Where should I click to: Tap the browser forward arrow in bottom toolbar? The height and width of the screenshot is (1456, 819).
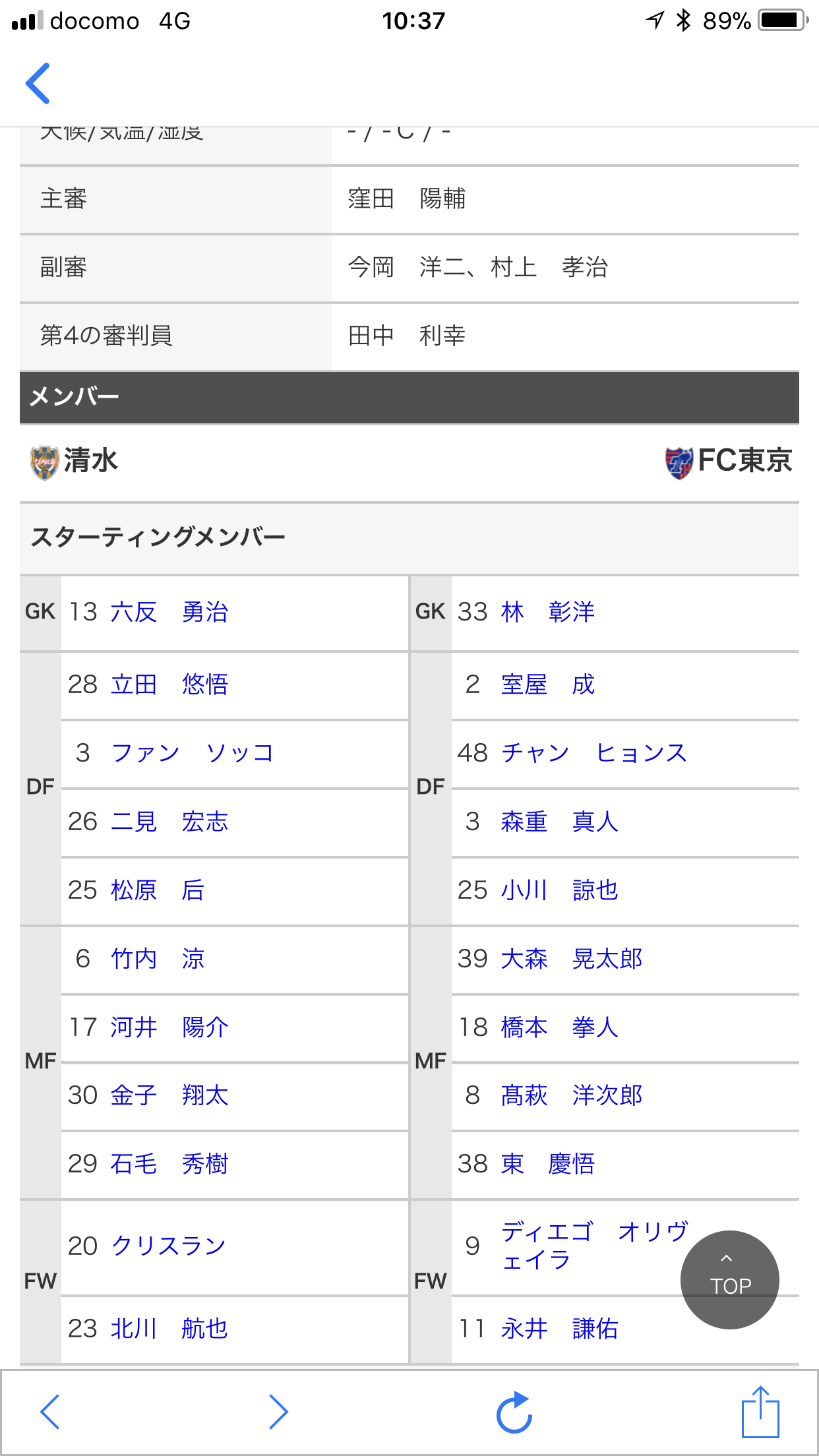pos(278,1412)
